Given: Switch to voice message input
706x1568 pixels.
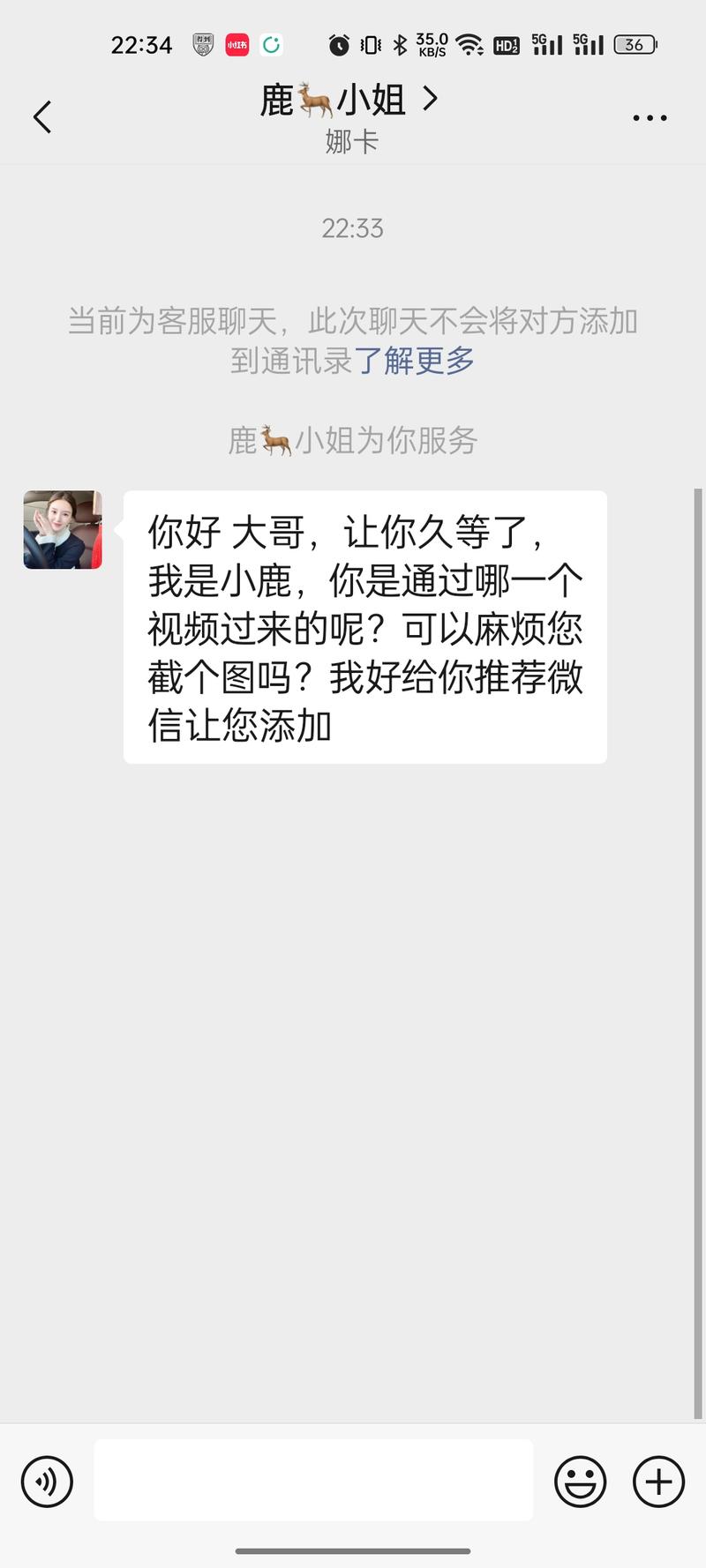Looking at the screenshot, I should click(47, 1481).
